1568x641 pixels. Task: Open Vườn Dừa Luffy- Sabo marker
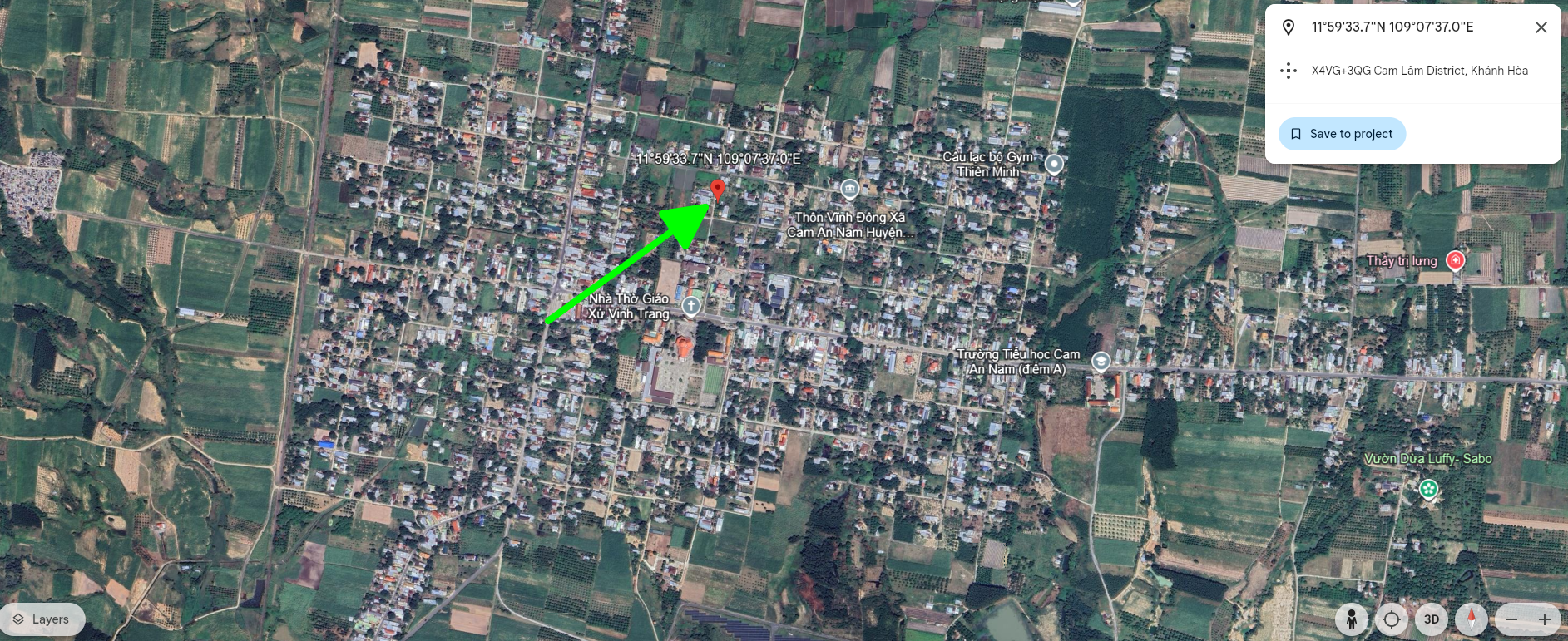pyautogui.click(x=1428, y=489)
